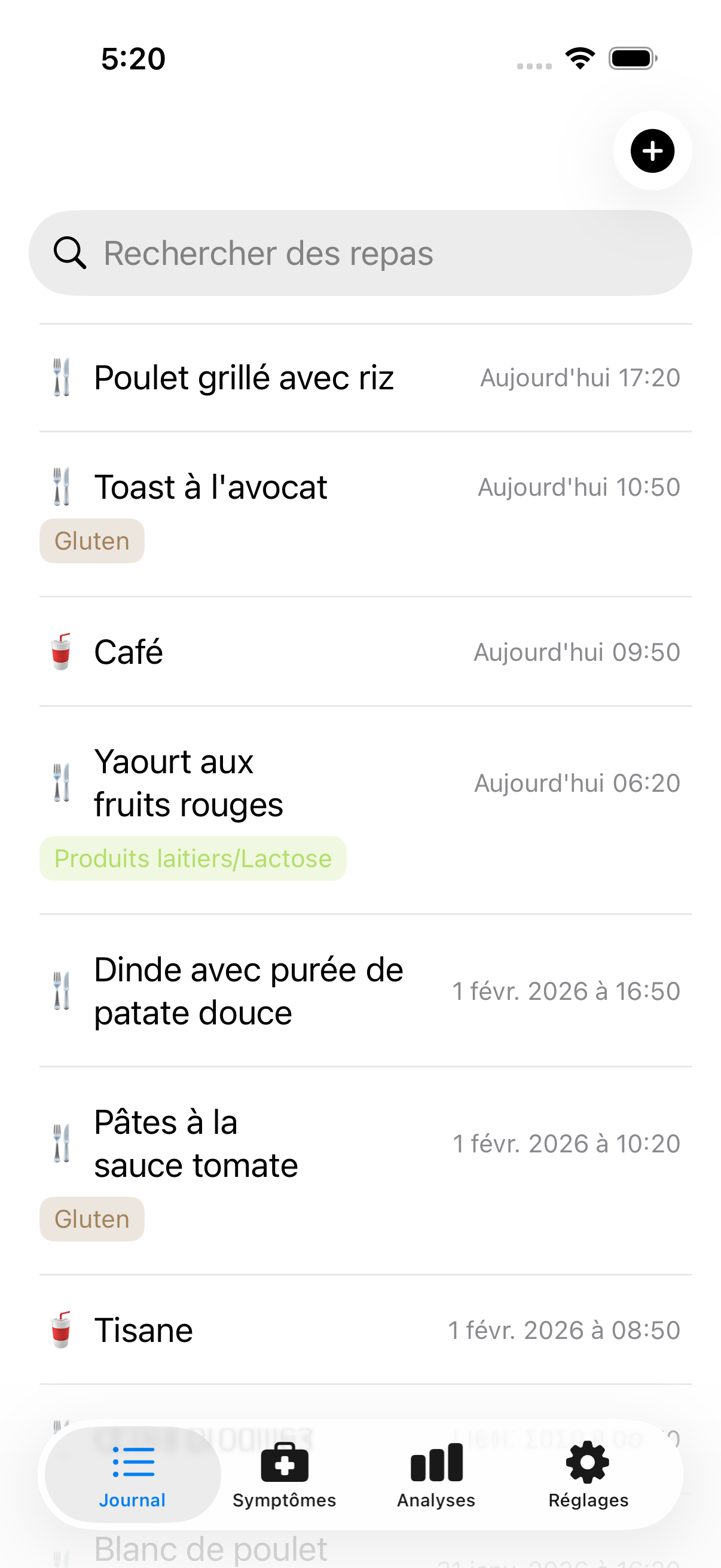This screenshot has width=721, height=1568.
Task: Open Dinde avec purée de patate douce
Action: coord(248,990)
